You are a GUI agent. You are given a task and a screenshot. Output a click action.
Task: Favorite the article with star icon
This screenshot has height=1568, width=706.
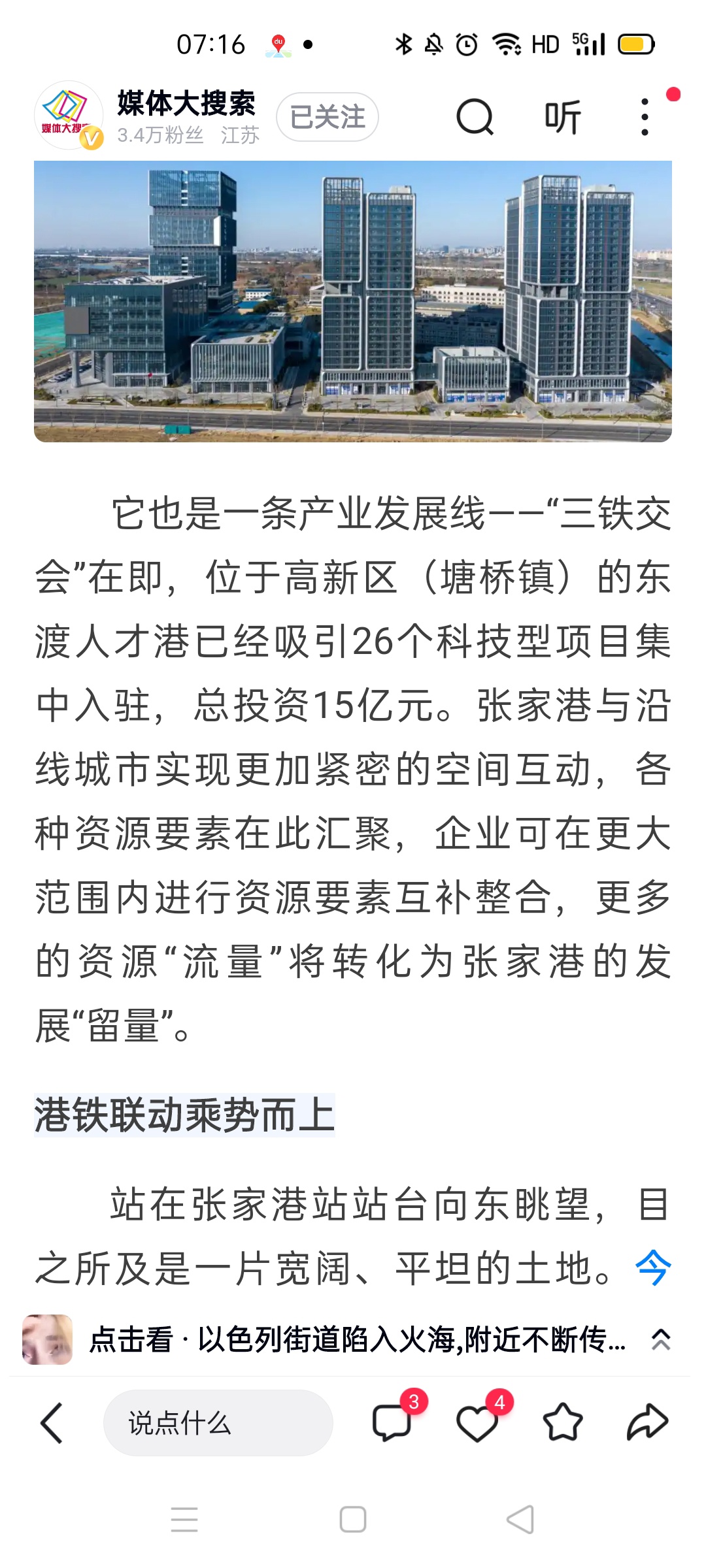tap(562, 1422)
